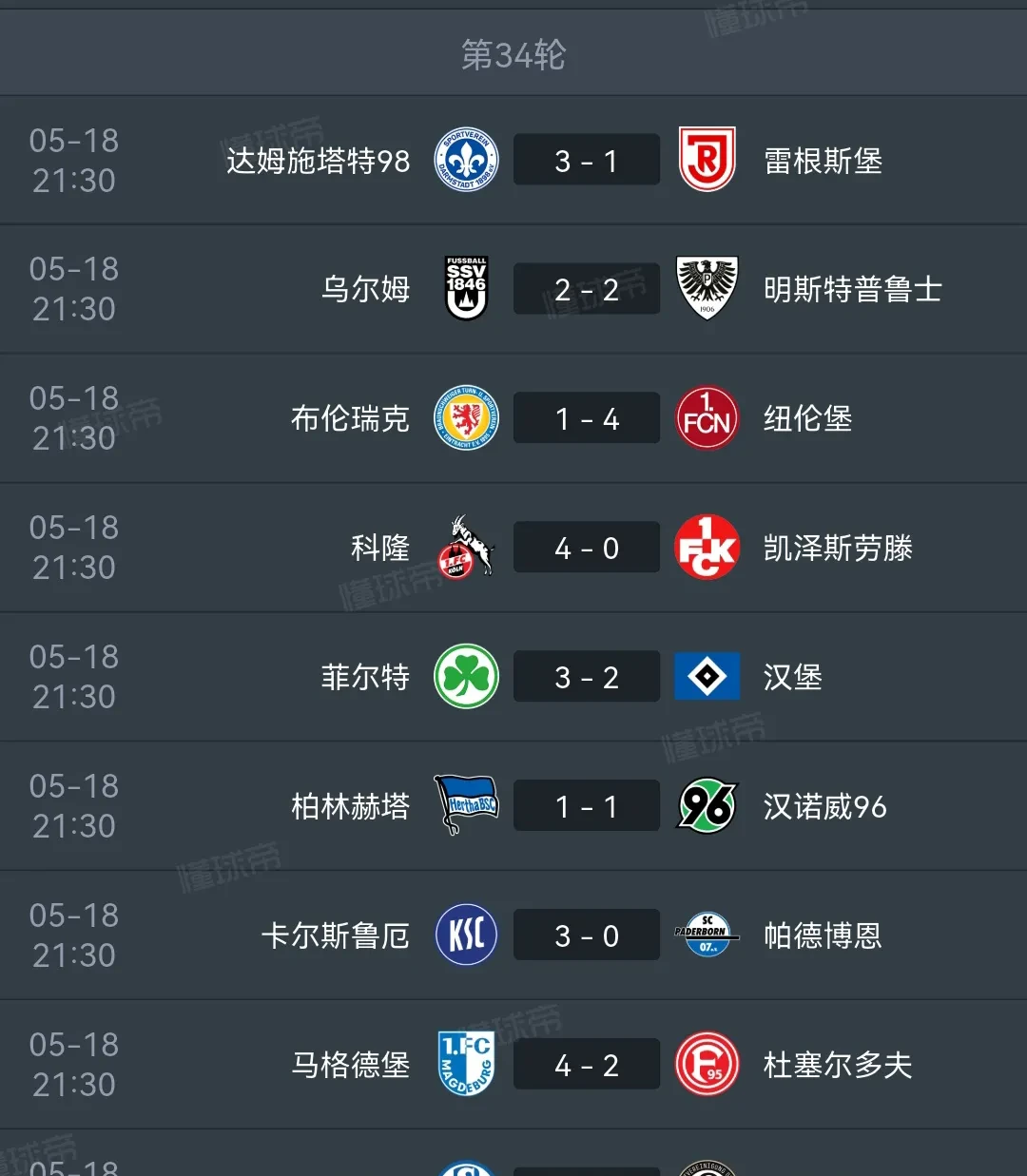
Task: Select the 第34轮 round header
Action: coord(513,54)
